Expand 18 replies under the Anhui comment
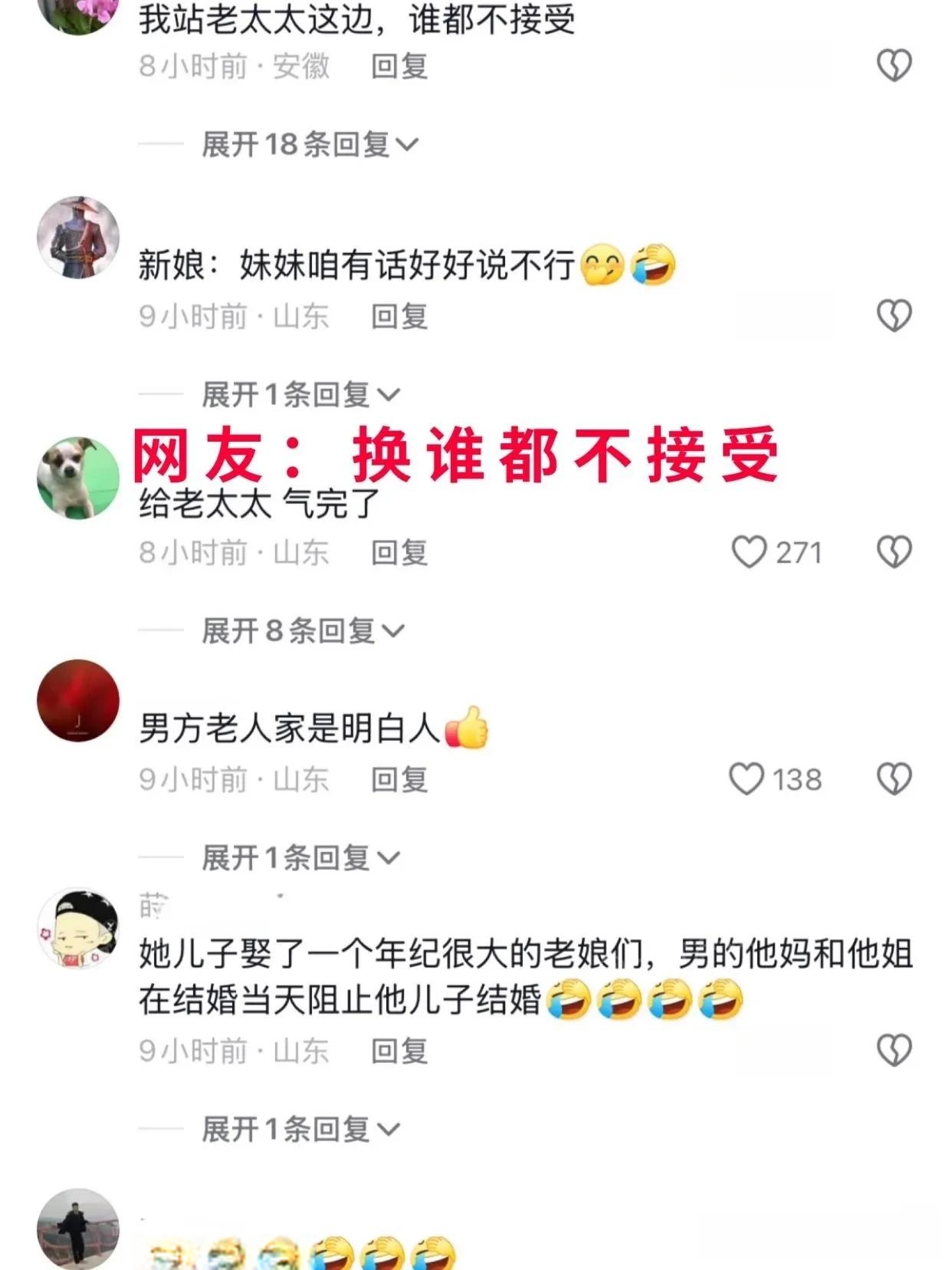Image resolution: width=952 pixels, height=1270 pixels. [x=310, y=144]
